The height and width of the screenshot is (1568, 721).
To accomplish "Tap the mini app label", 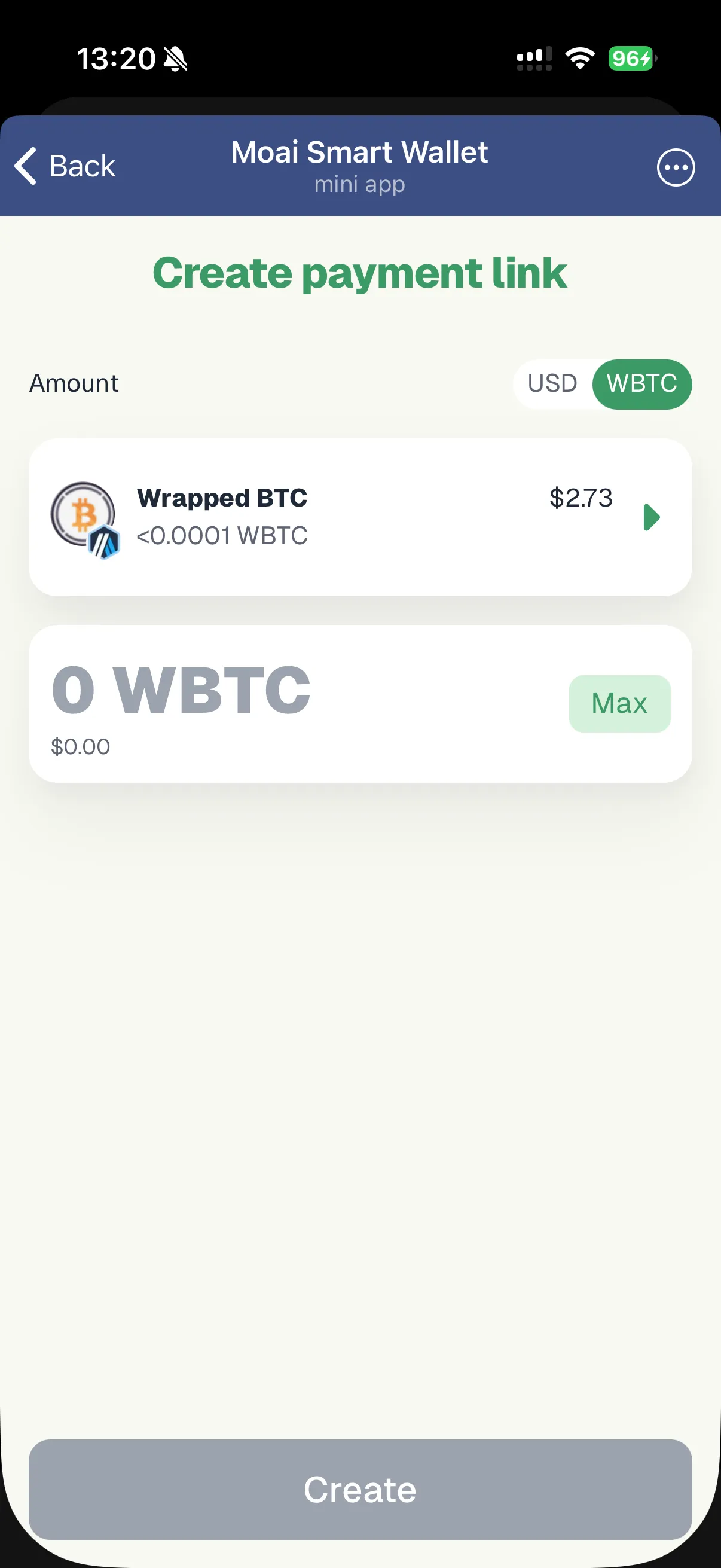I will pyautogui.click(x=359, y=184).
